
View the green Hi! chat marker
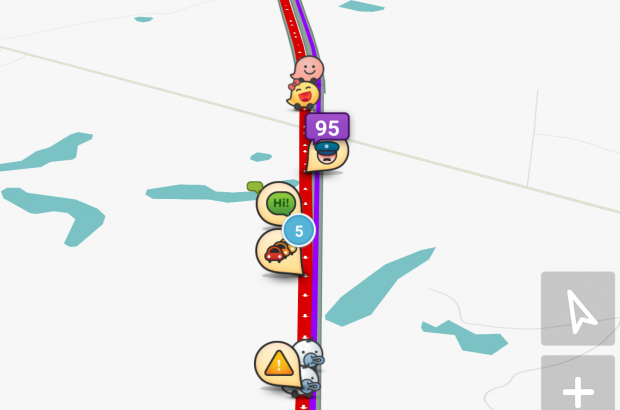(x=276, y=202)
